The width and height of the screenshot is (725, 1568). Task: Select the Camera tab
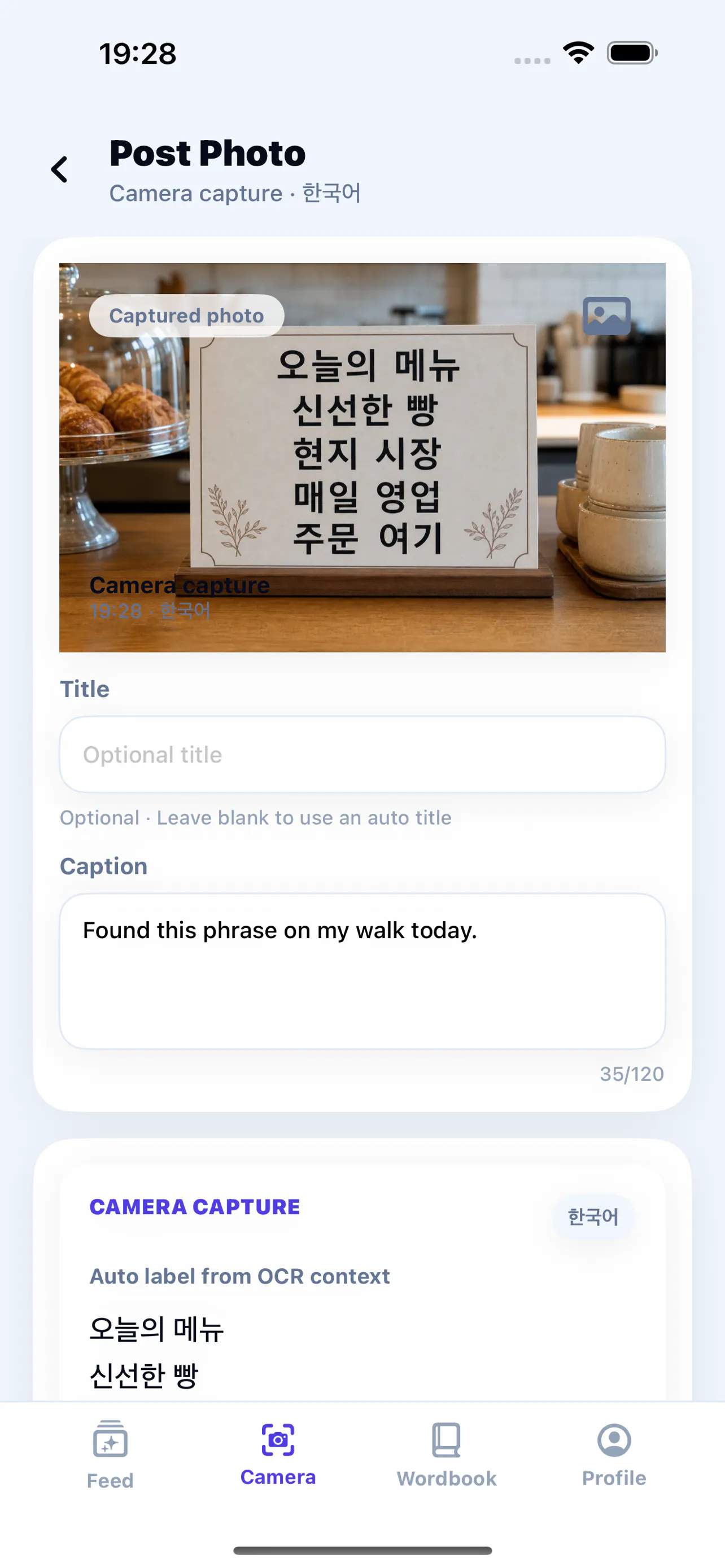pos(278,1455)
